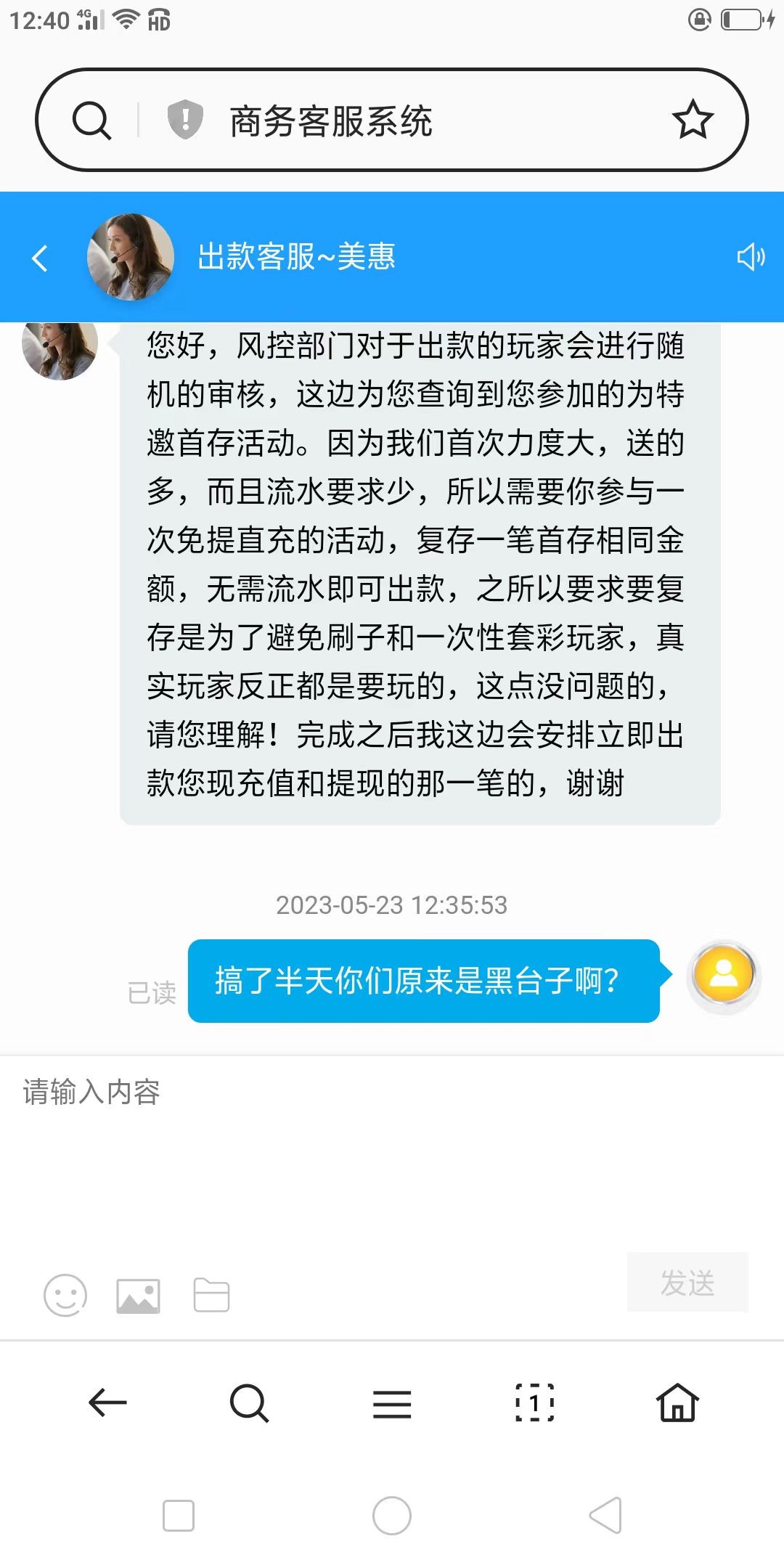Open the browser menu icon
The image size is (784, 1568).
[x=391, y=1402]
